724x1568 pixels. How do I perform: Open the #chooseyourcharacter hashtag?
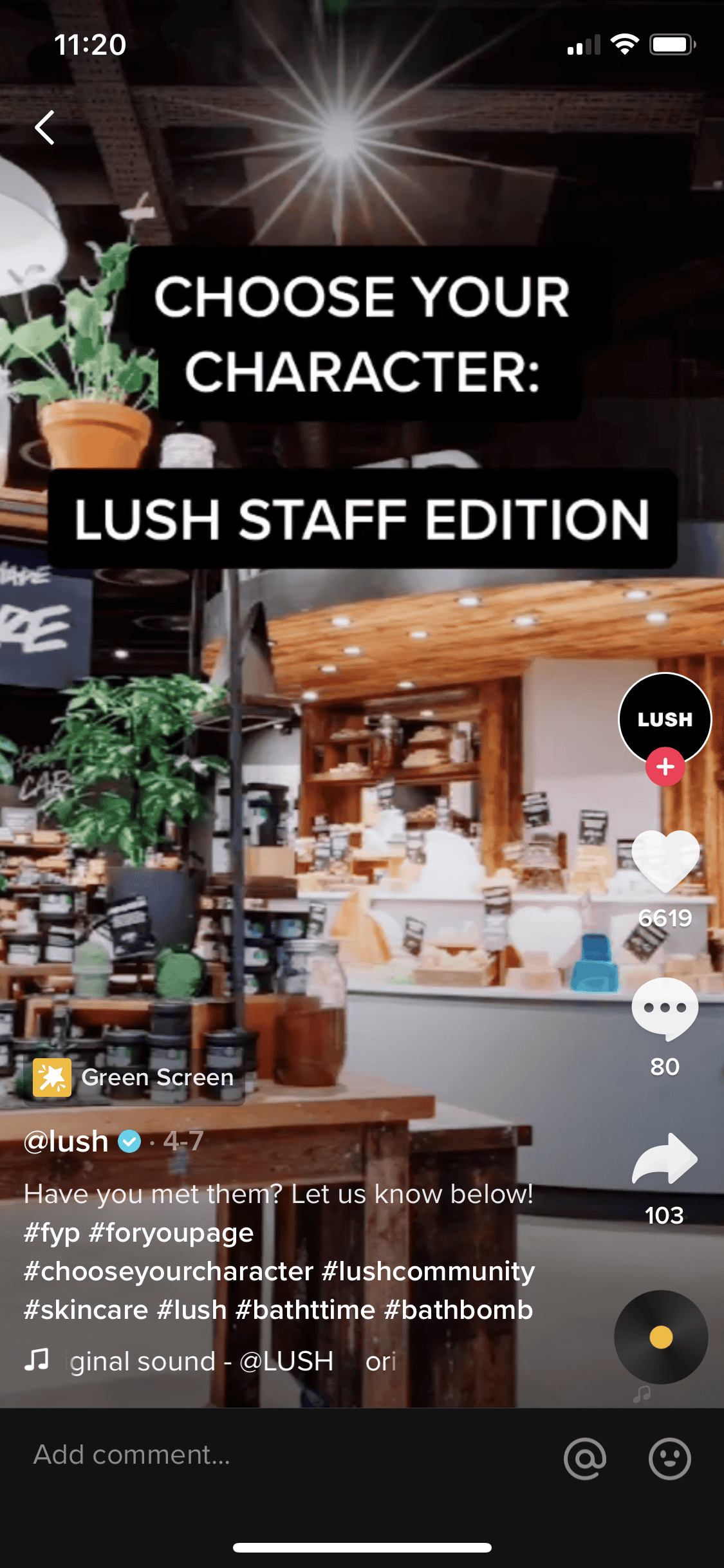tap(169, 1271)
